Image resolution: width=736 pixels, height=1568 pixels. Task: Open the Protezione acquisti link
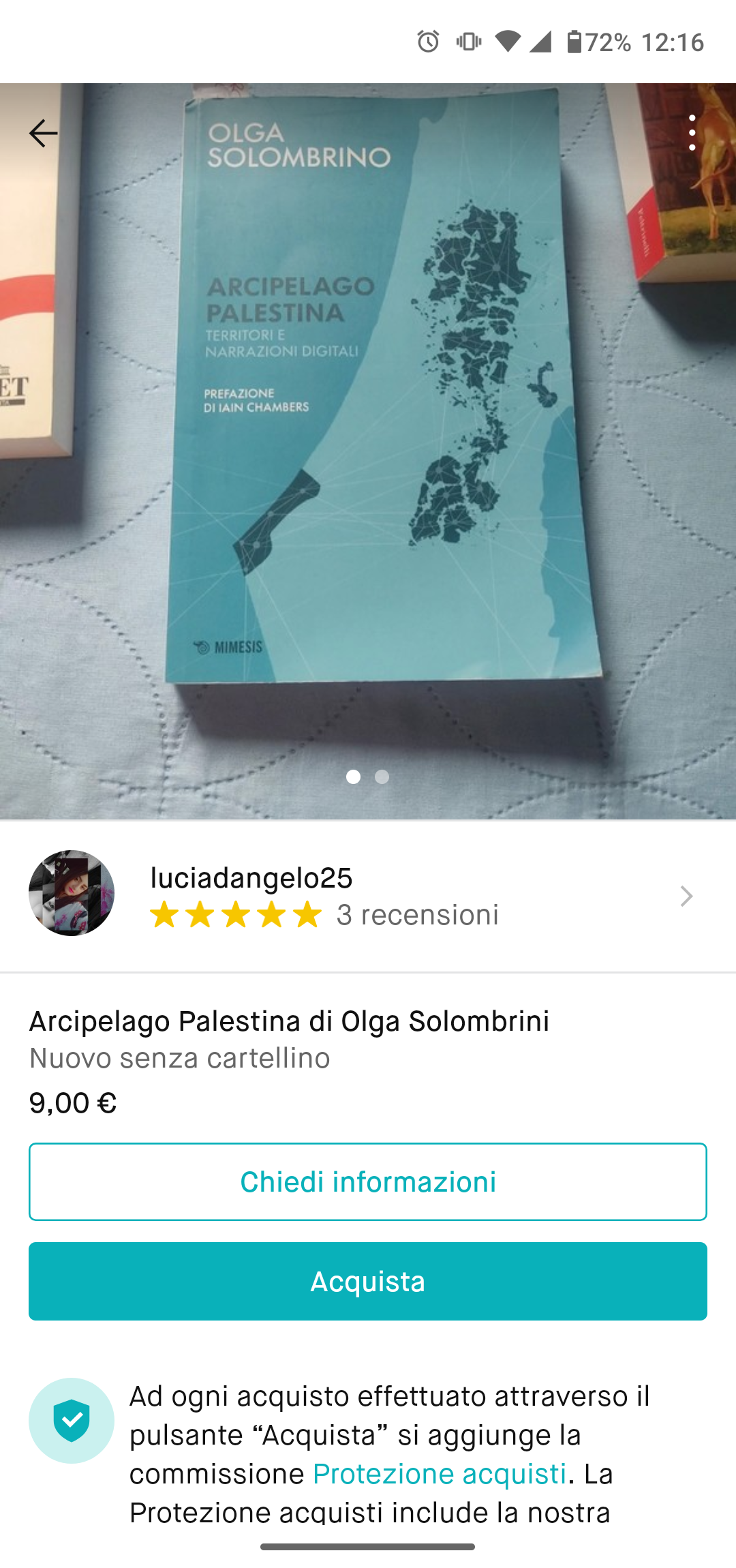point(440,1474)
